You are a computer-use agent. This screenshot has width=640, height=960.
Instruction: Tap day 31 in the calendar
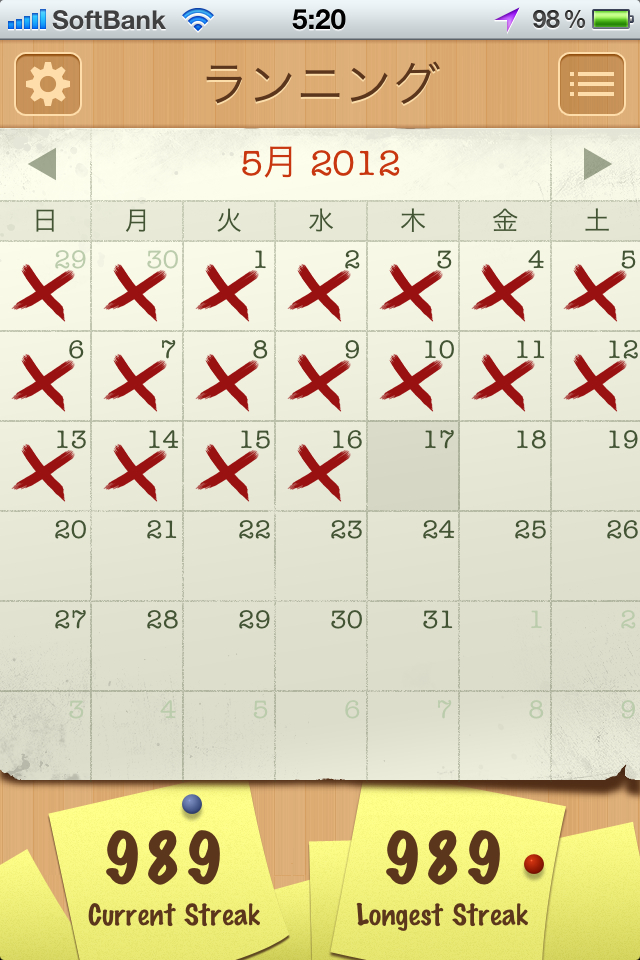(x=413, y=646)
